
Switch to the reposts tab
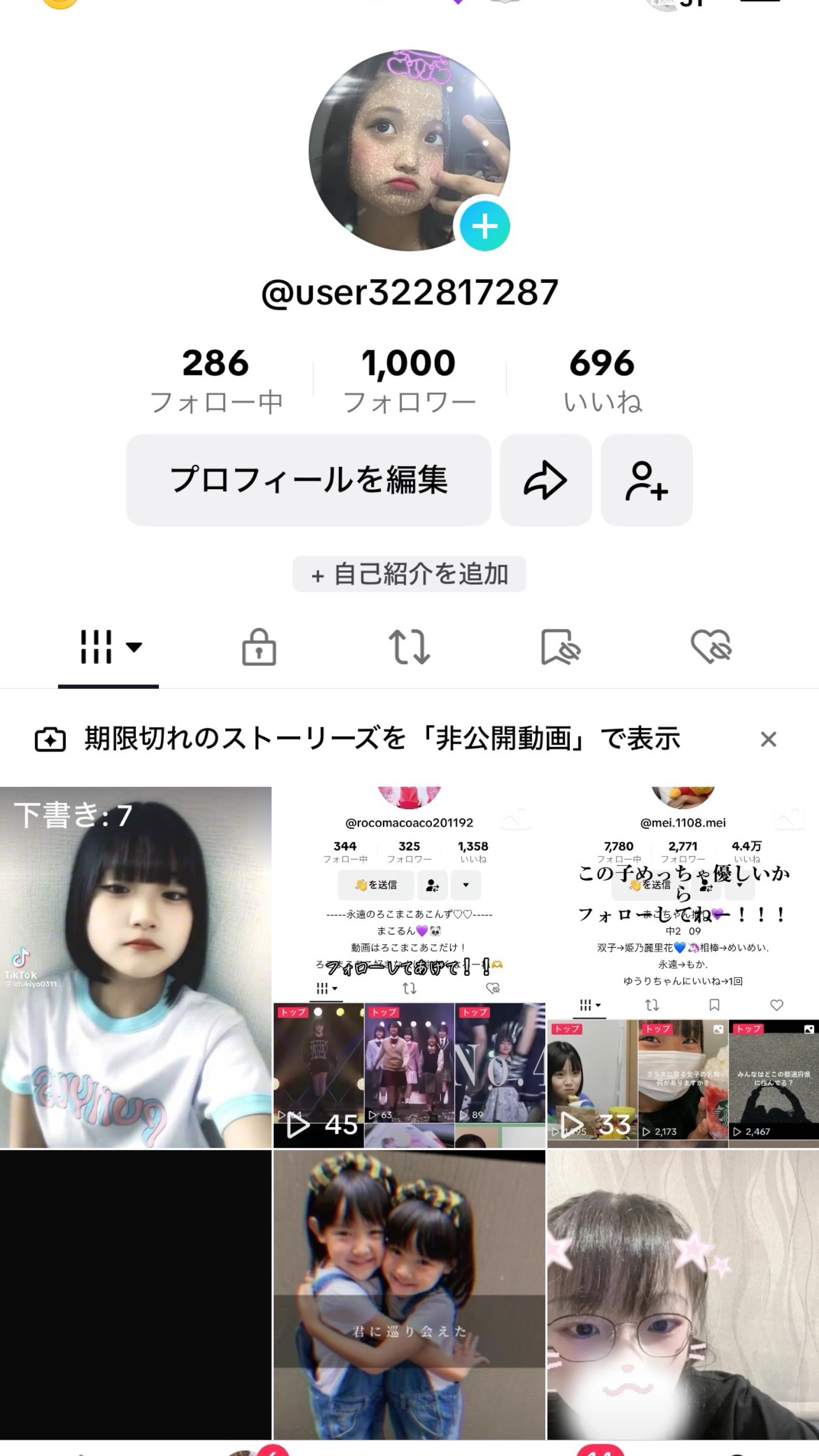[409, 647]
